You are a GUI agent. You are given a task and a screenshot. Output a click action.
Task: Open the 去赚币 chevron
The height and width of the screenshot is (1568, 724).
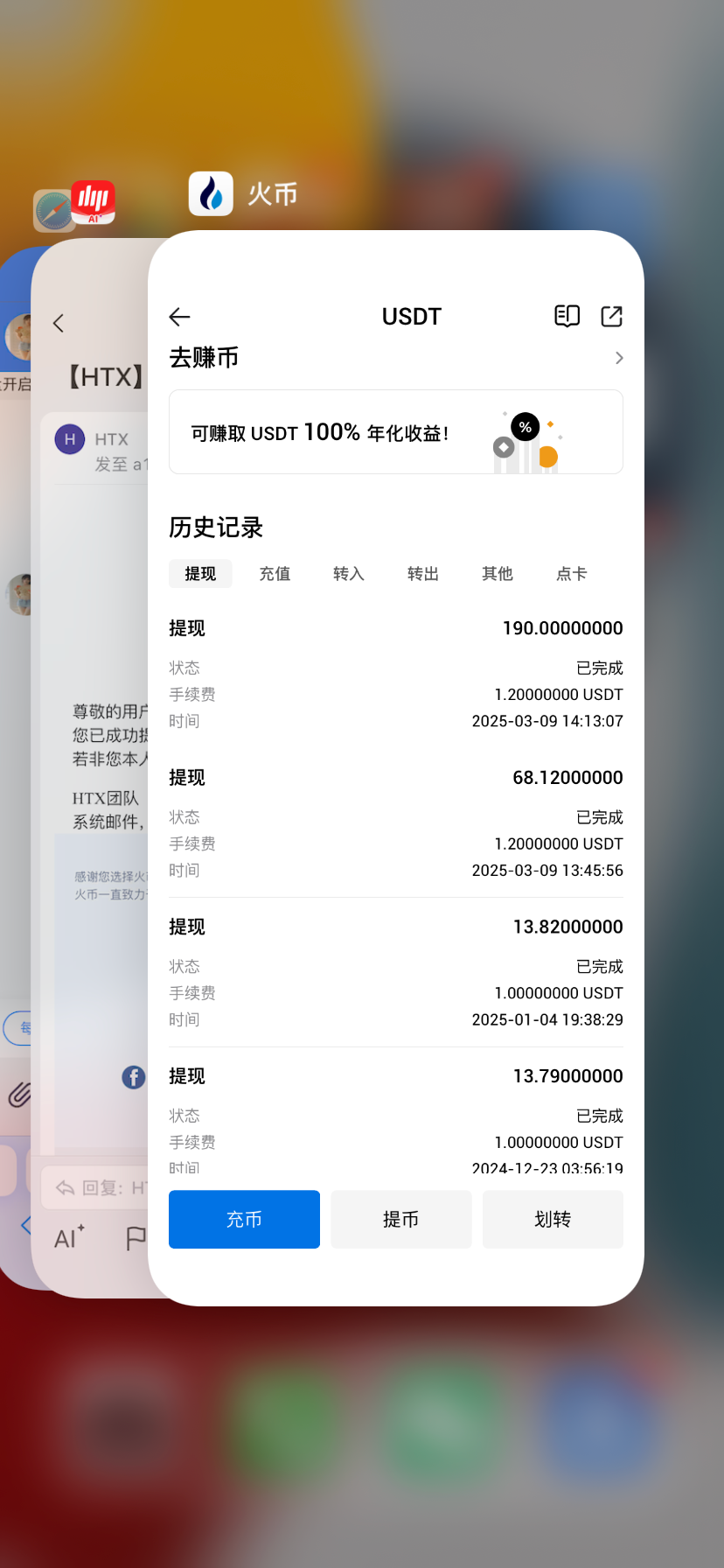pos(619,358)
